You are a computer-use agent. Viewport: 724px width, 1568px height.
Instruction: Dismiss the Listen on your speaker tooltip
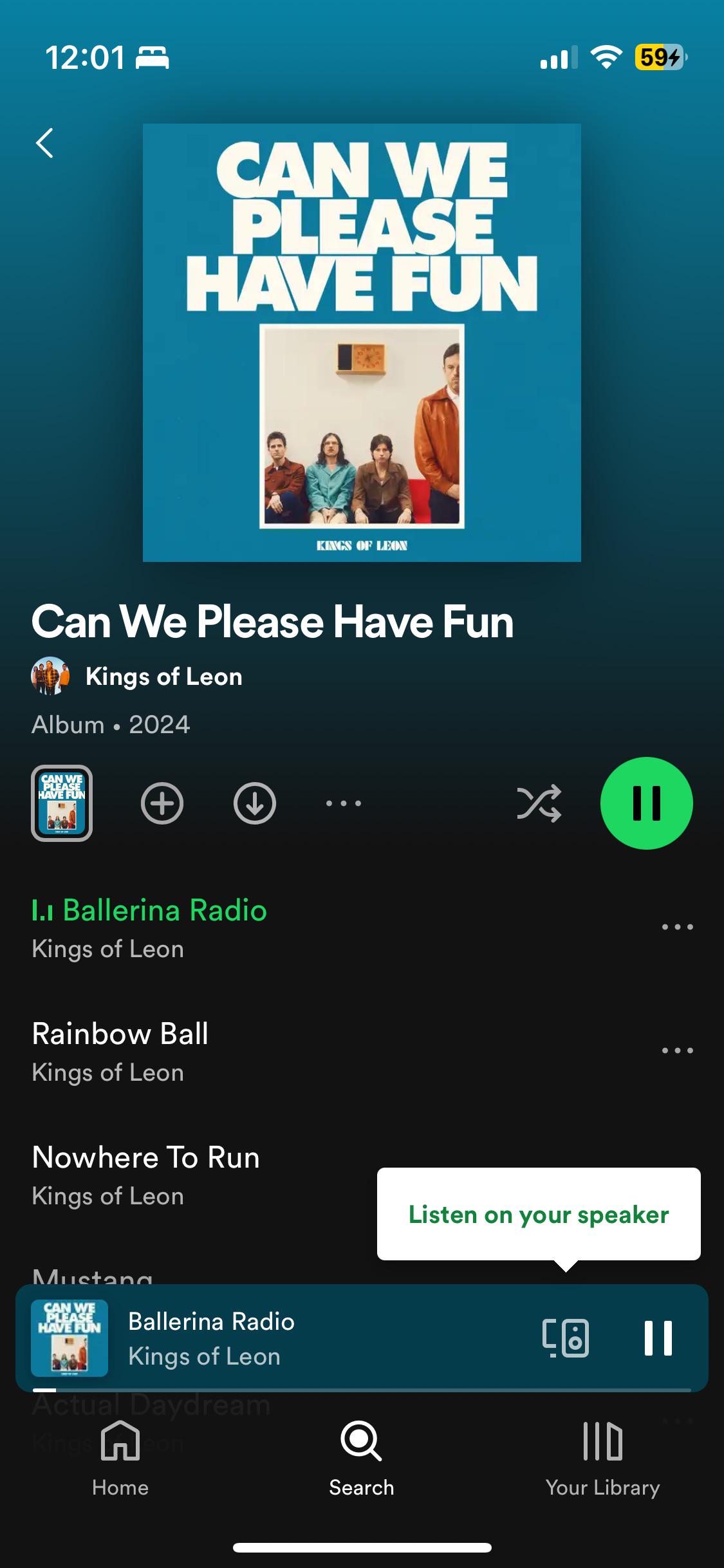[x=538, y=1215]
